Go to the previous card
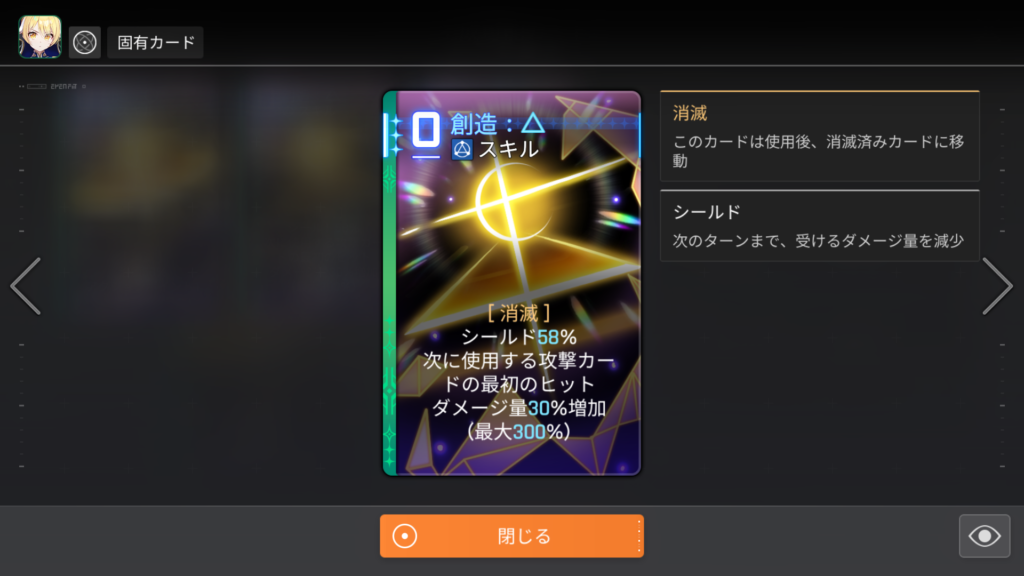Image resolution: width=1024 pixels, height=576 pixels. [25, 286]
